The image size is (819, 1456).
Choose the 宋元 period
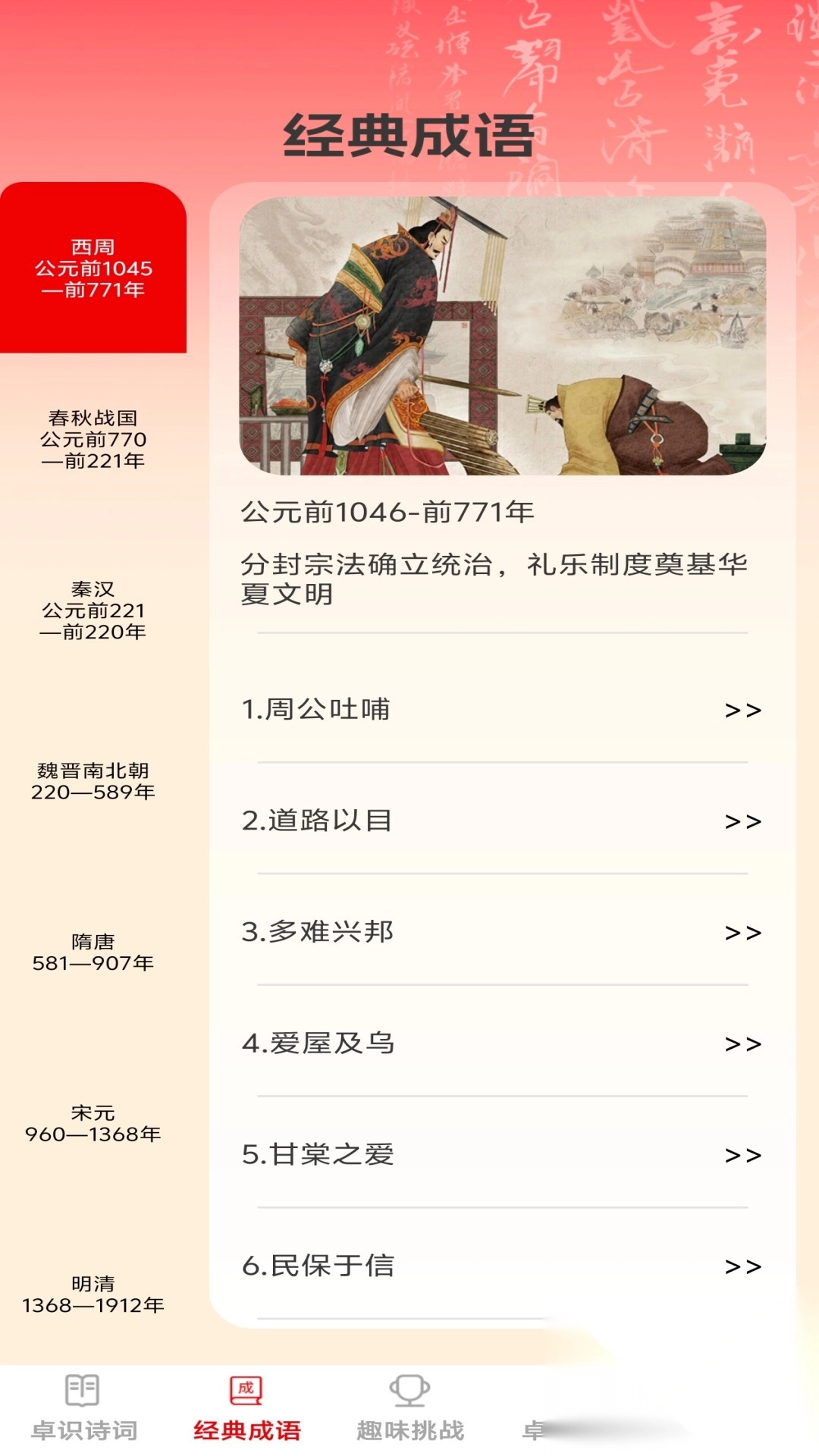(93, 1124)
